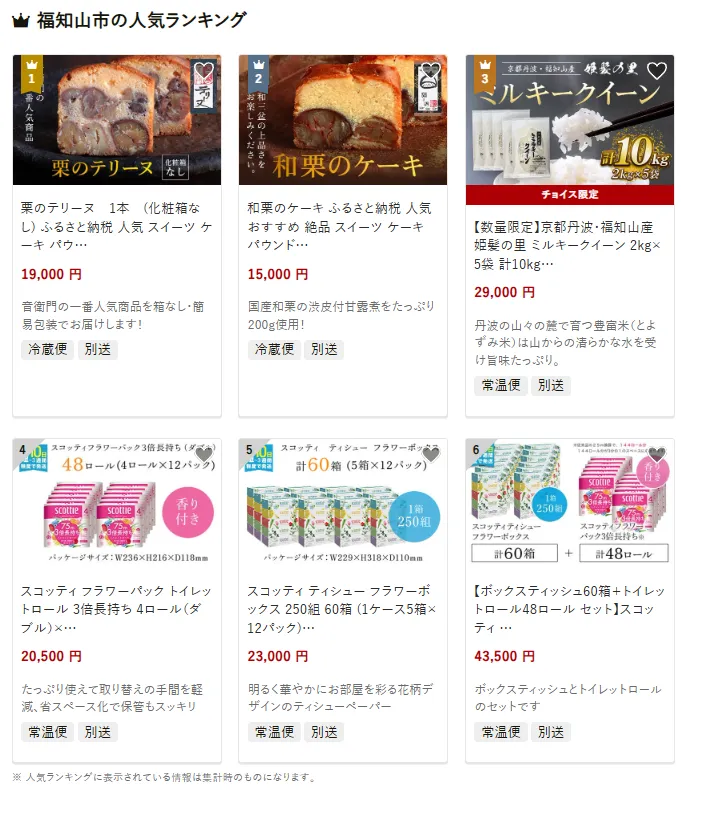
Task: Favorite the ミルキークイーン rice item
Action: click(656, 71)
